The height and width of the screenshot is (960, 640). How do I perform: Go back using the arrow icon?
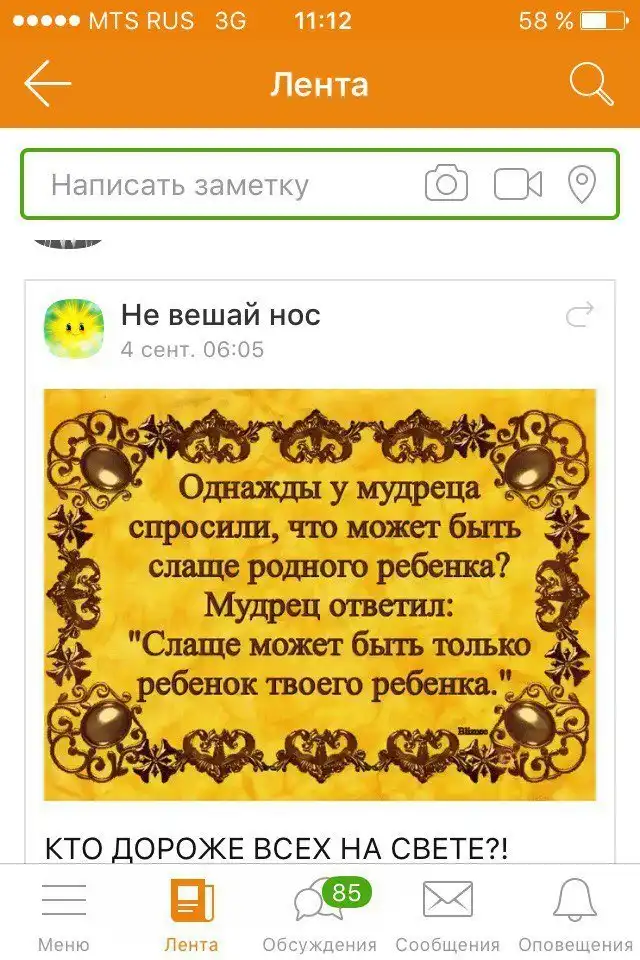pyautogui.click(x=47, y=85)
